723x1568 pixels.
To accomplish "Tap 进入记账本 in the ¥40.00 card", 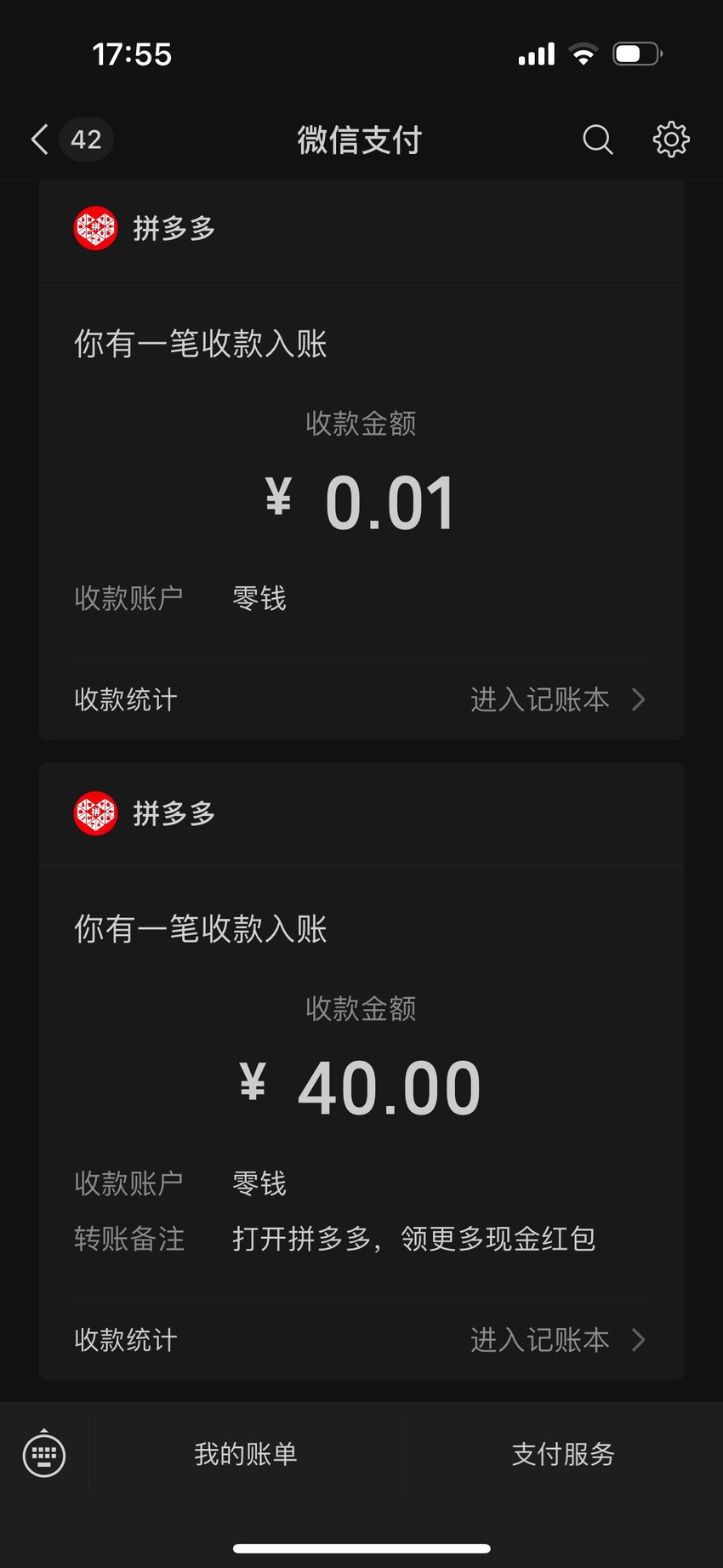I will pos(558,1340).
